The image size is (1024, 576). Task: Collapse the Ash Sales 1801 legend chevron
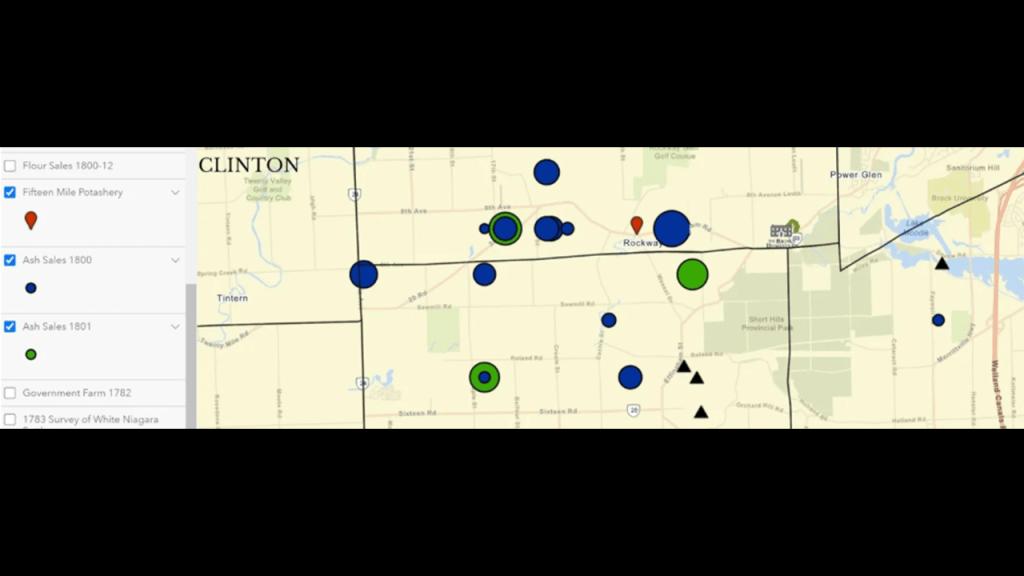tap(175, 326)
